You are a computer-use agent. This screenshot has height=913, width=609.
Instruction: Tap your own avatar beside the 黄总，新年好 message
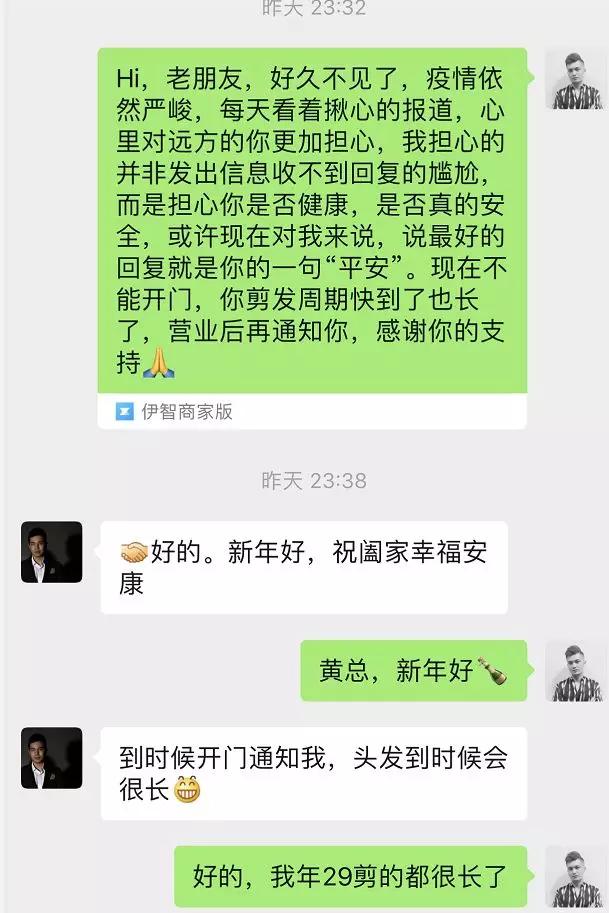(x=574, y=671)
